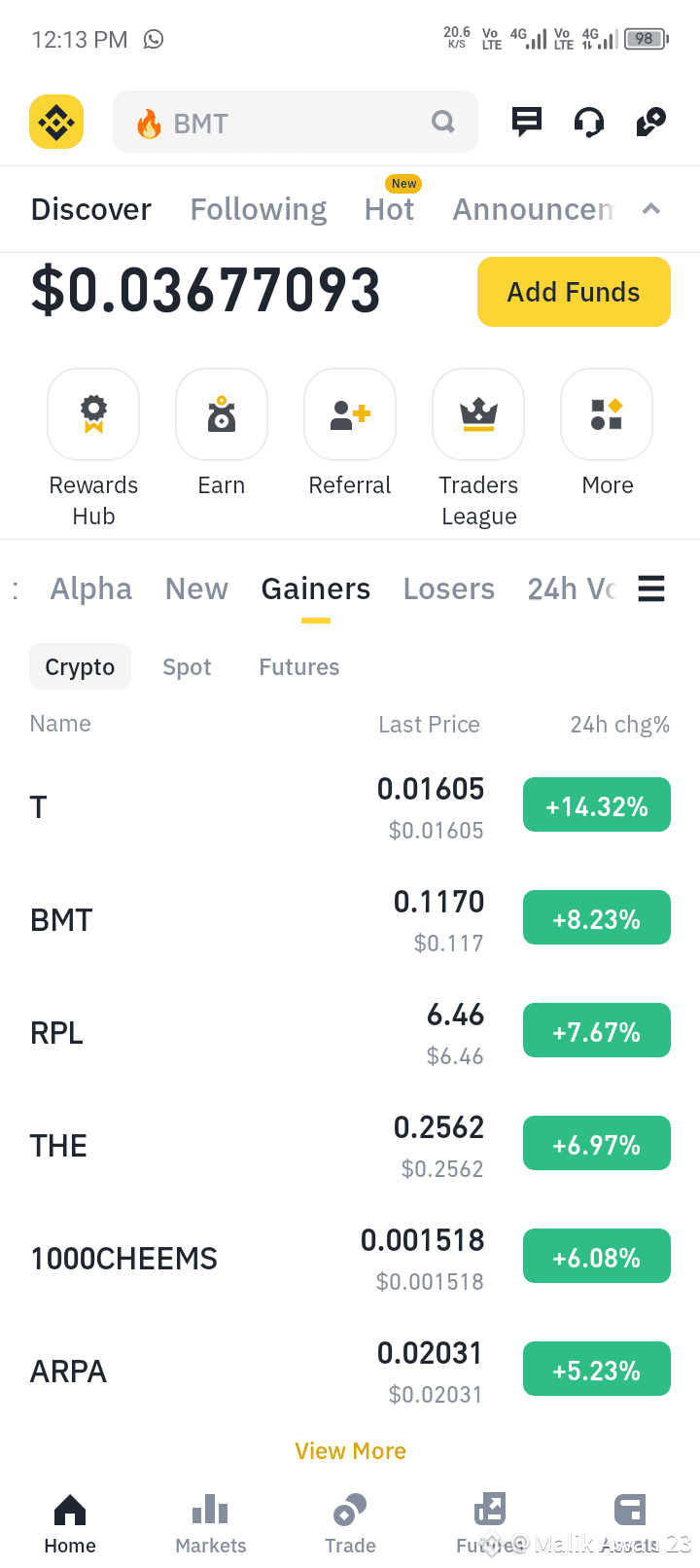
Task: Tap the More shortcuts icon
Action: 607,414
